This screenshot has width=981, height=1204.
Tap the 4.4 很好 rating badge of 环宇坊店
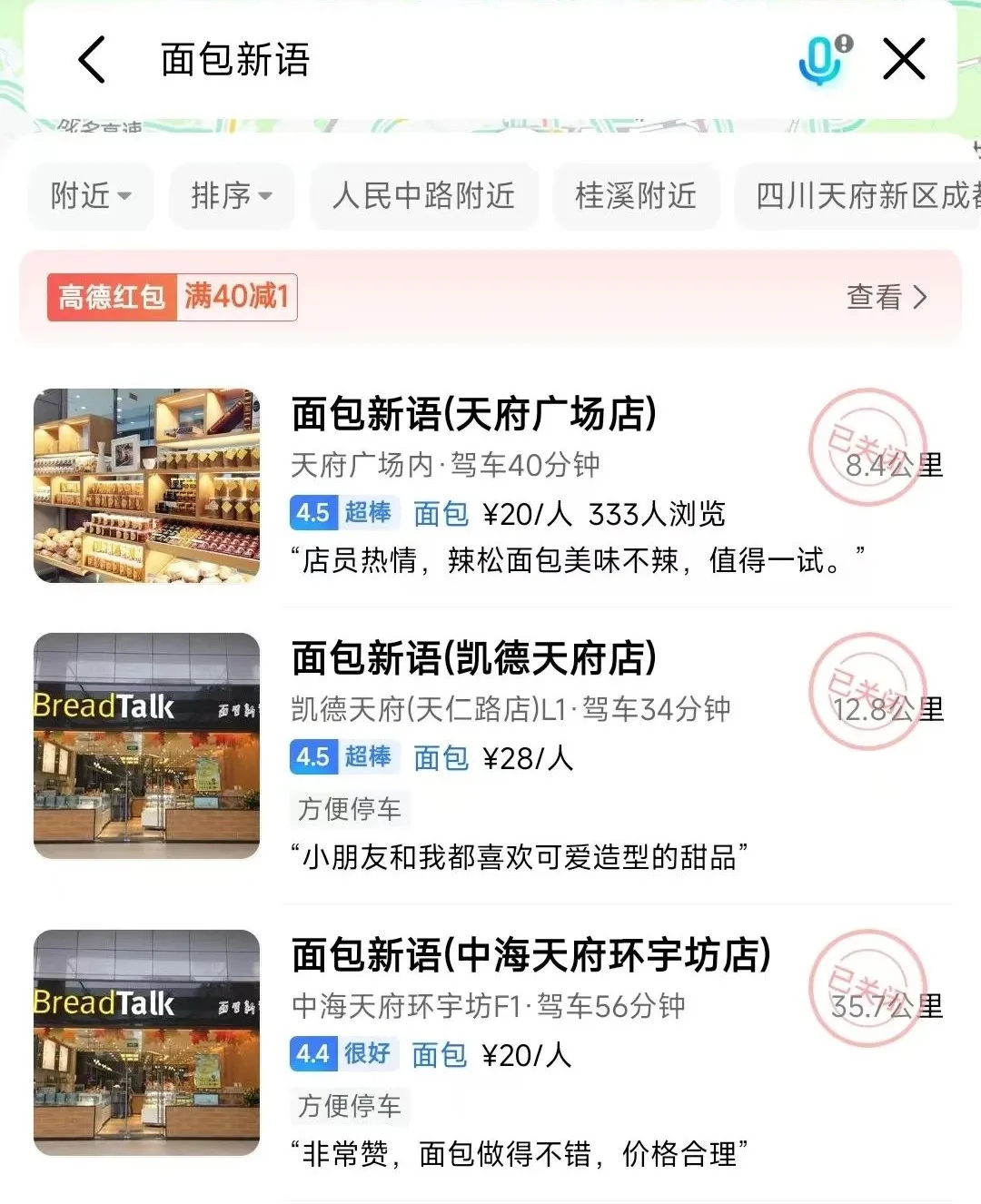point(343,1054)
